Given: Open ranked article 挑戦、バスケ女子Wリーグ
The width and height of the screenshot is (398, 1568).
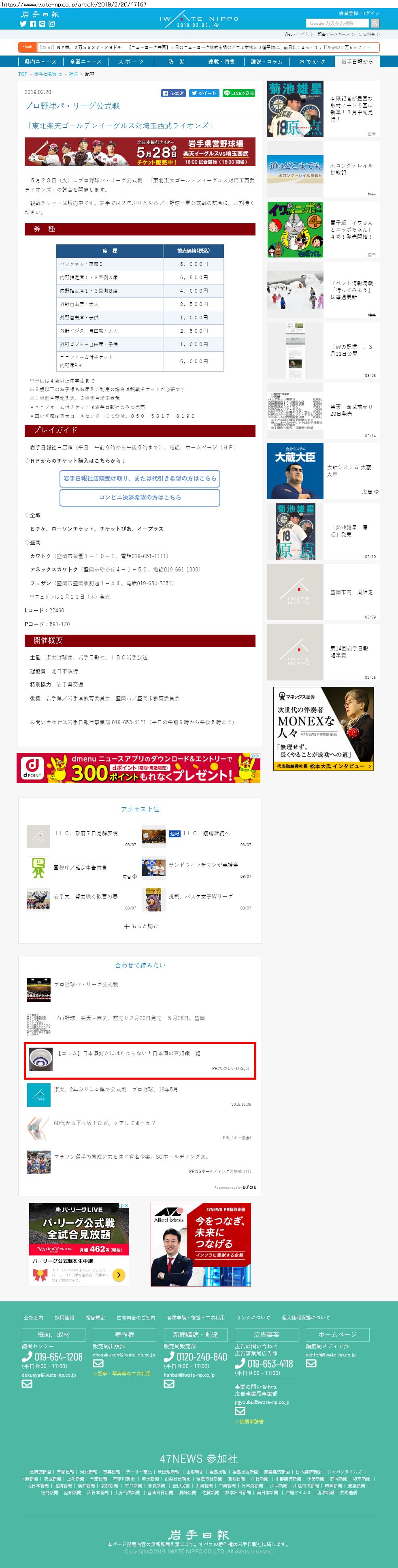Looking at the screenshot, I should coord(200,896).
